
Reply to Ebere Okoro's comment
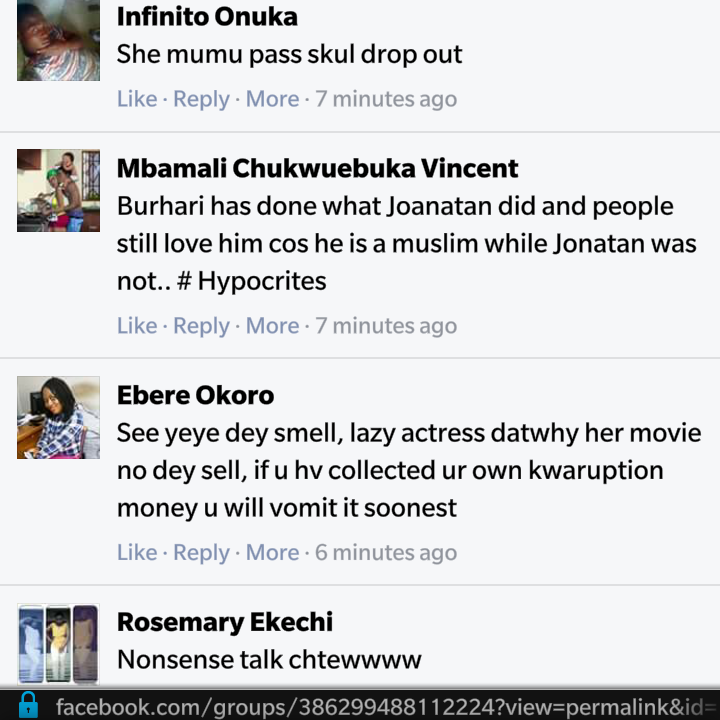(201, 553)
